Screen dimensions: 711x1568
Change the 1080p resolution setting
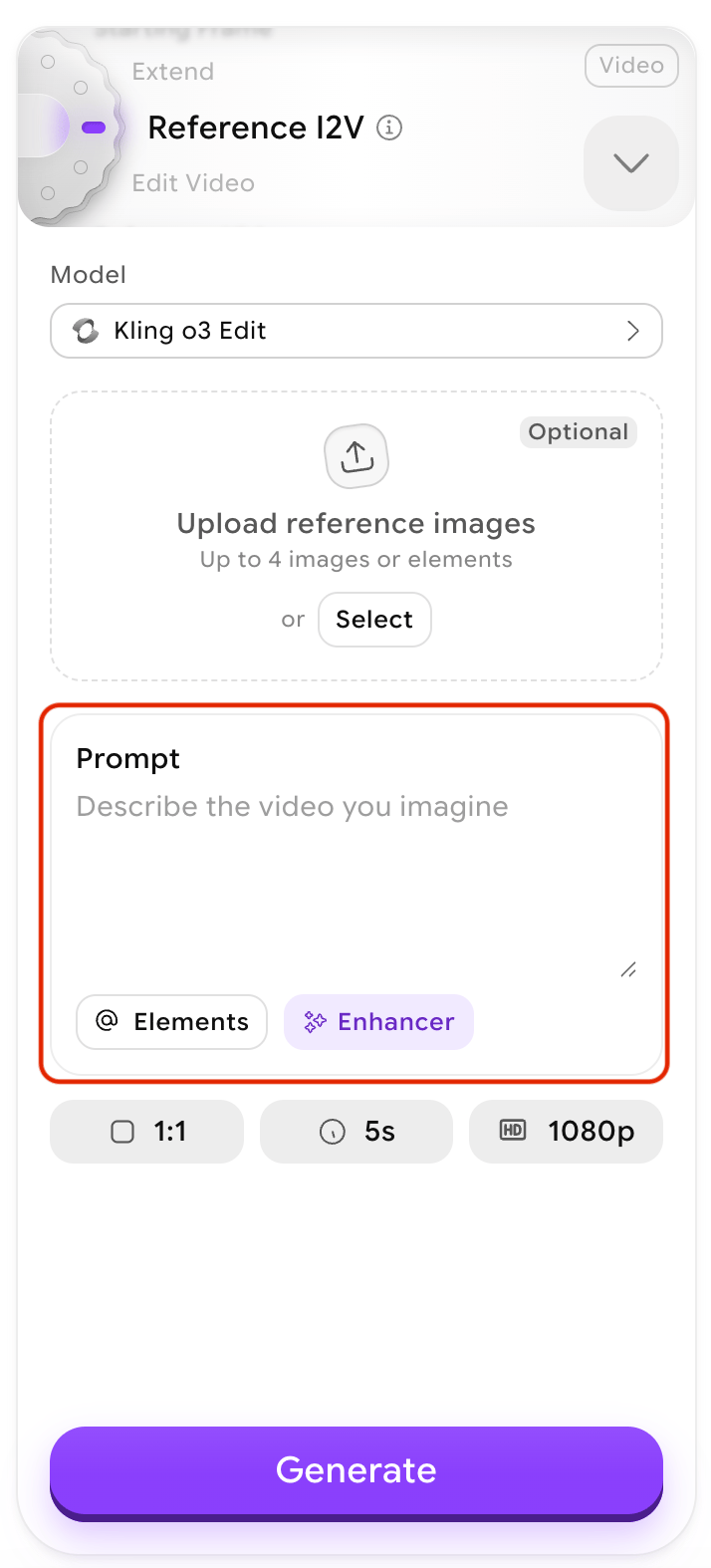[x=566, y=1132]
